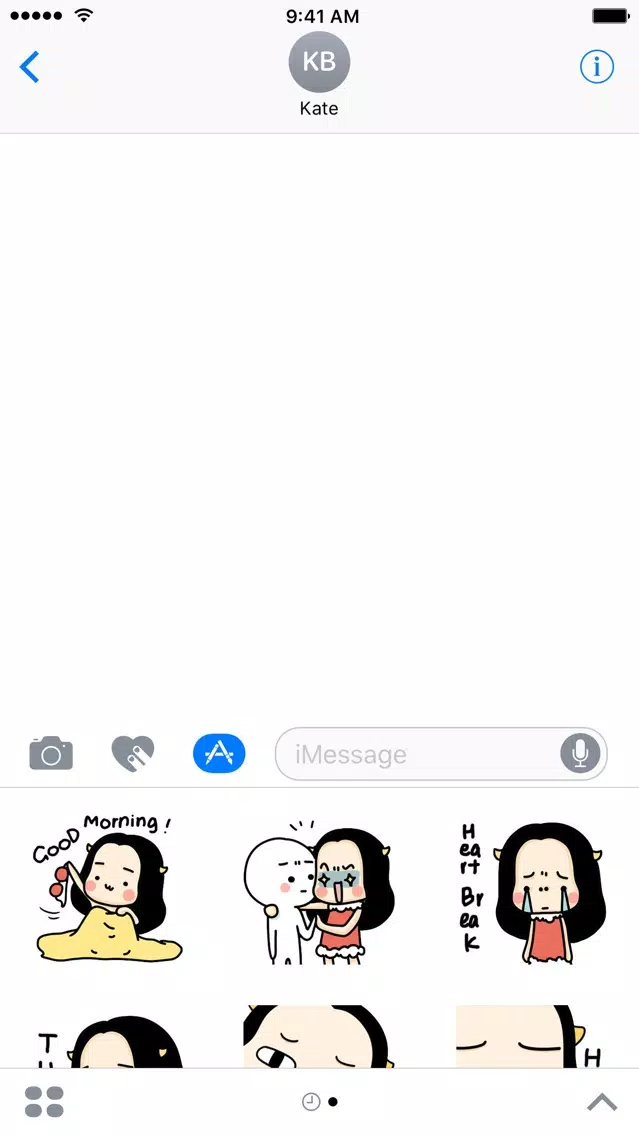
Task: Open Kate's contact avatar
Action: (319, 62)
